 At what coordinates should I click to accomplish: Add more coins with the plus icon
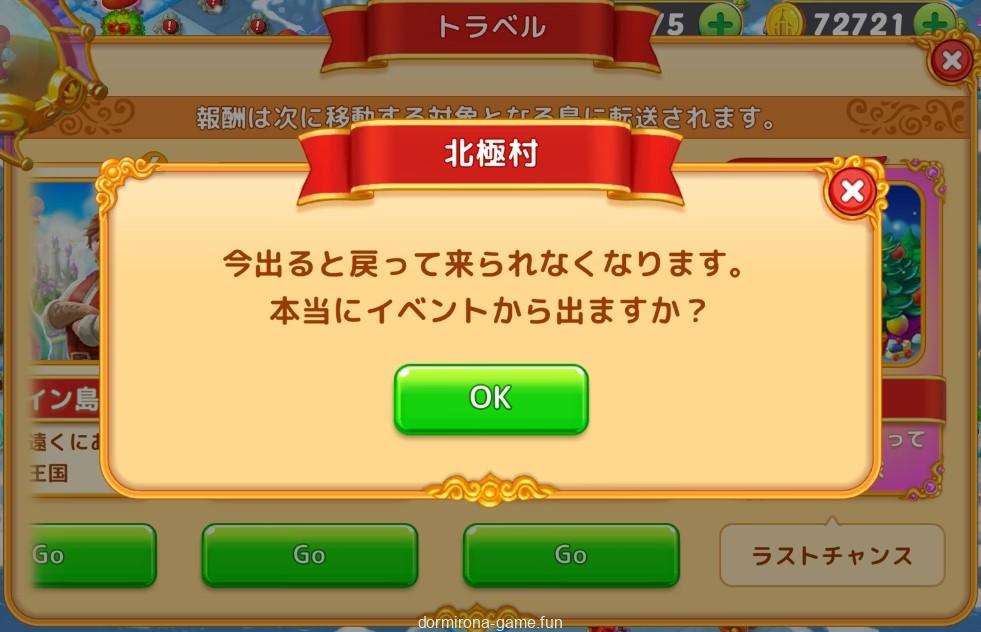934,22
